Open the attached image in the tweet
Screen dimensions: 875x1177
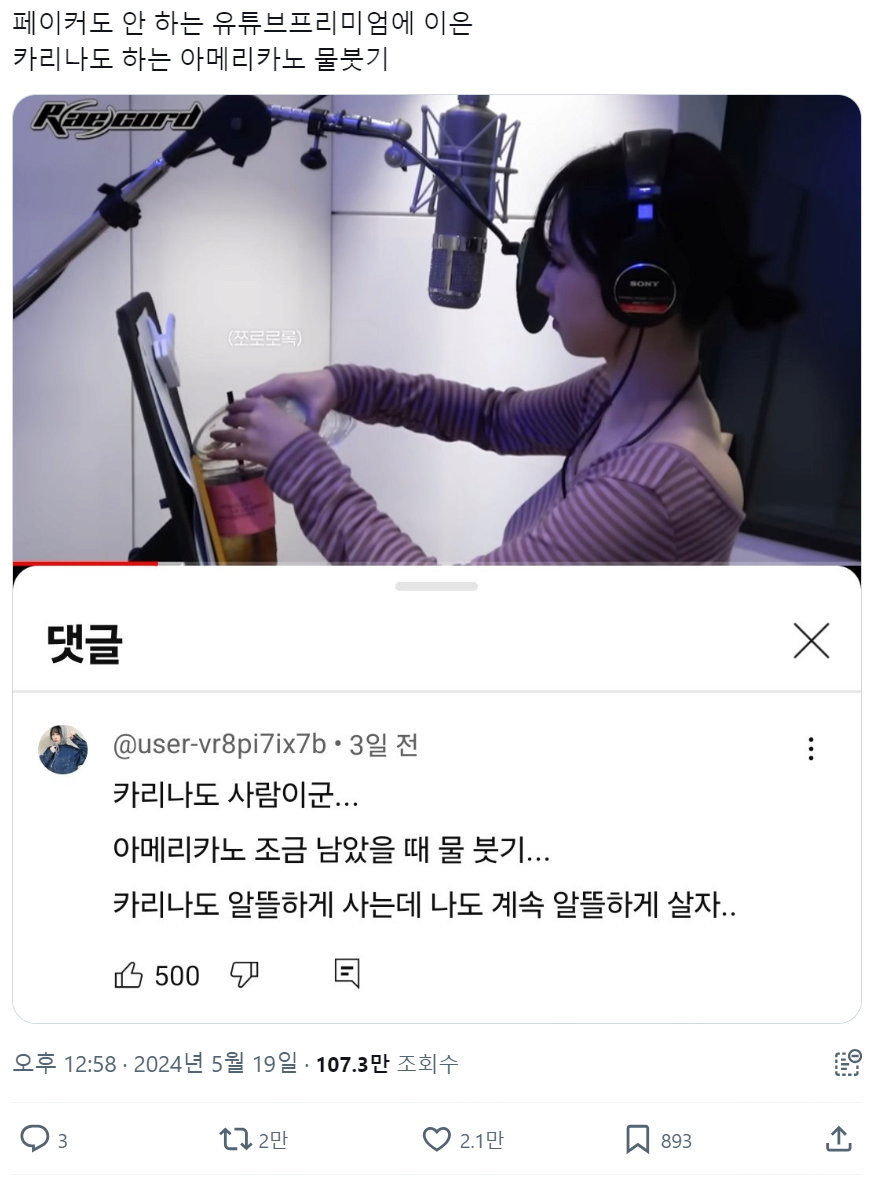click(x=436, y=400)
